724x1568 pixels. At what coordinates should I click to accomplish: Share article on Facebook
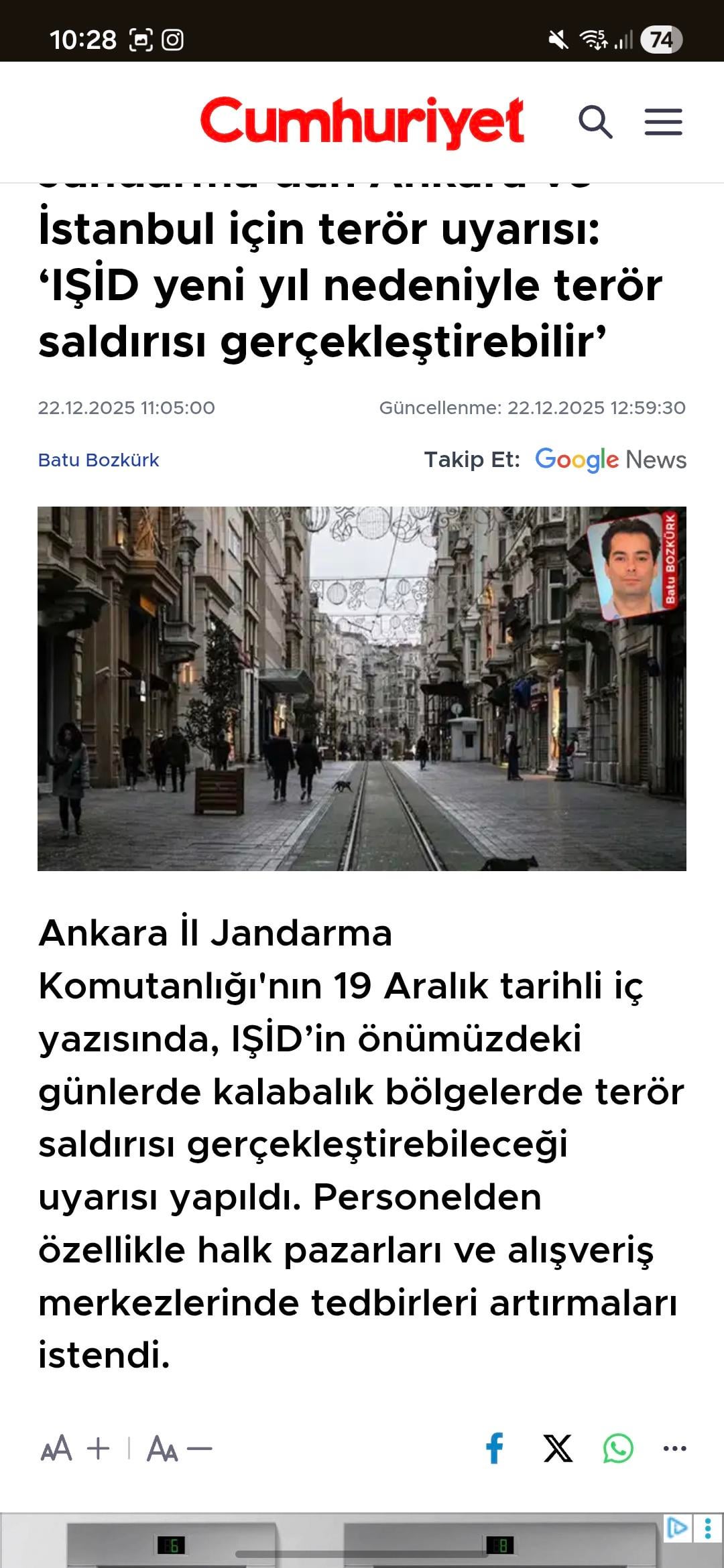tap(495, 1448)
